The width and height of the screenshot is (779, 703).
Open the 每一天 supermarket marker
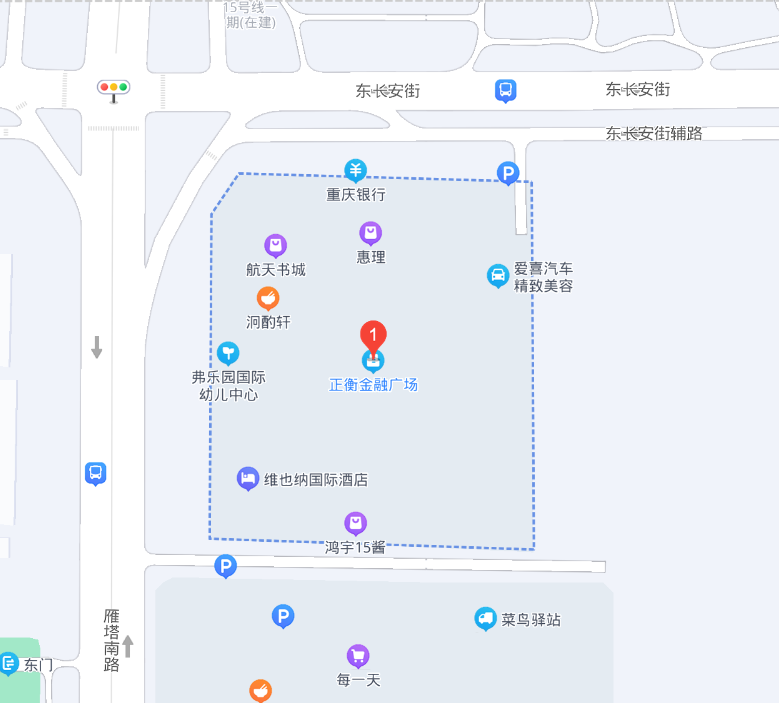click(358, 656)
